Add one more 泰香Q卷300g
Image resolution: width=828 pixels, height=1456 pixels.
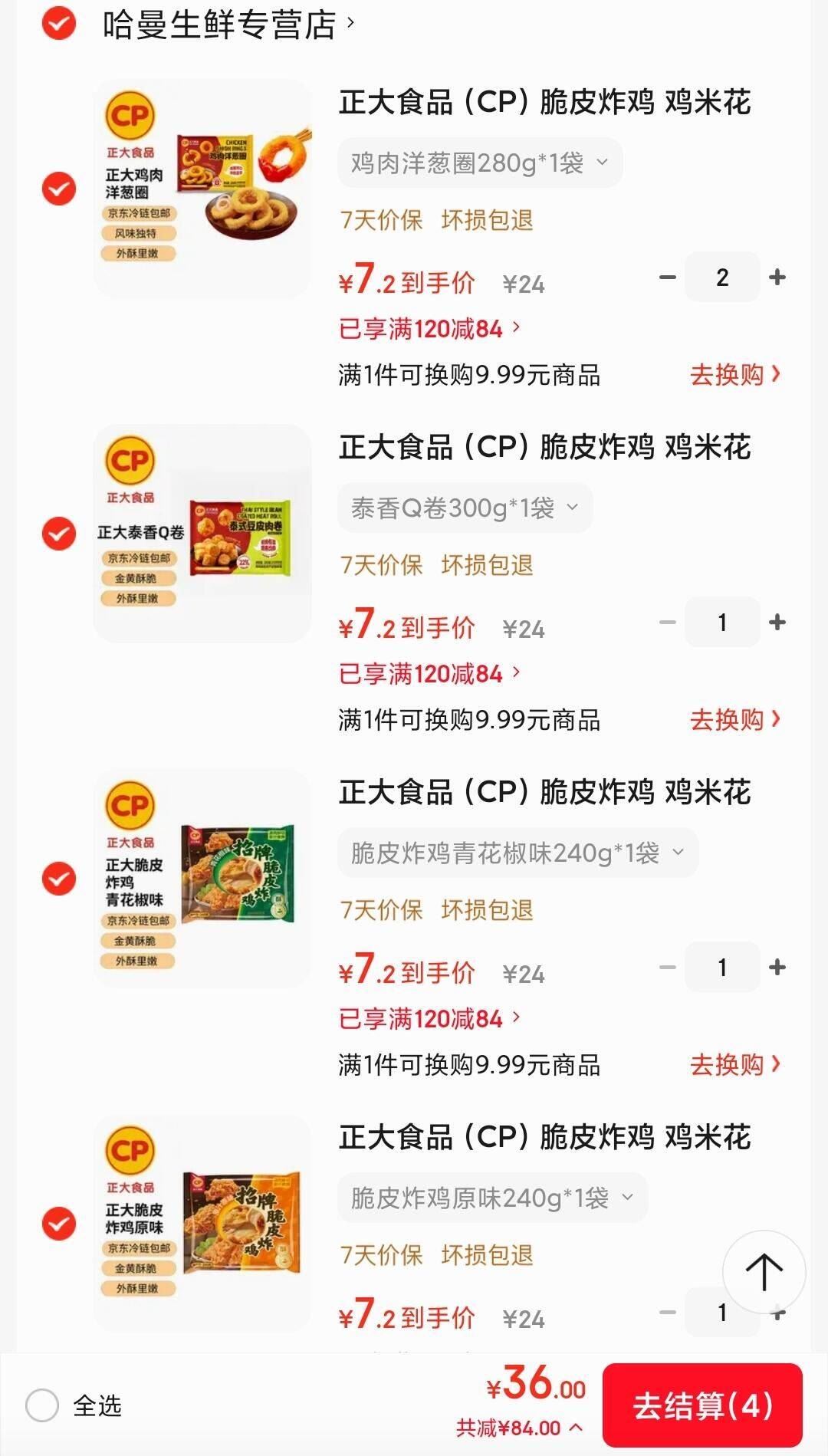(777, 623)
